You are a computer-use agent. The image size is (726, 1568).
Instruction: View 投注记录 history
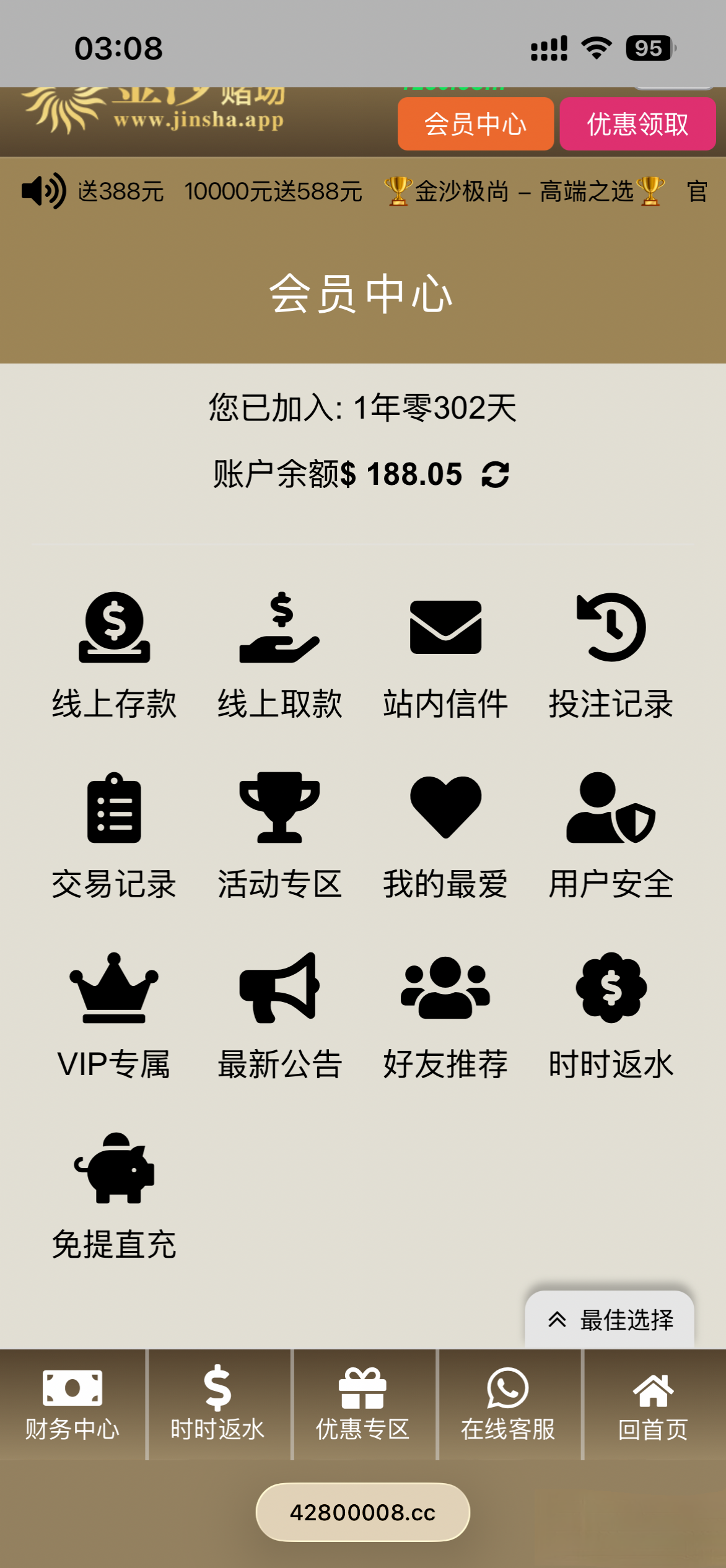click(611, 655)
